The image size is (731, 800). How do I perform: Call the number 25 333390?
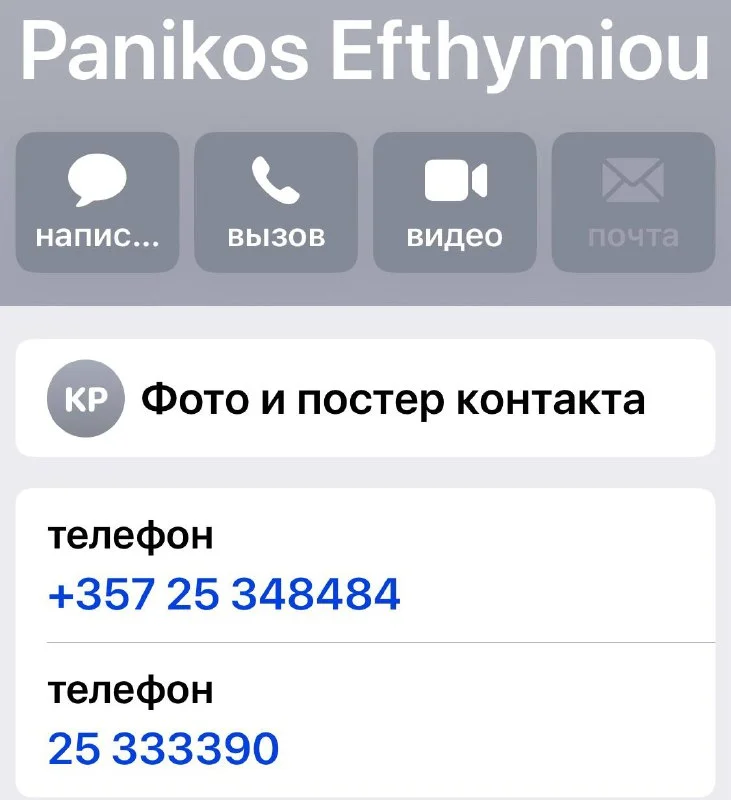tap(163, 748)
